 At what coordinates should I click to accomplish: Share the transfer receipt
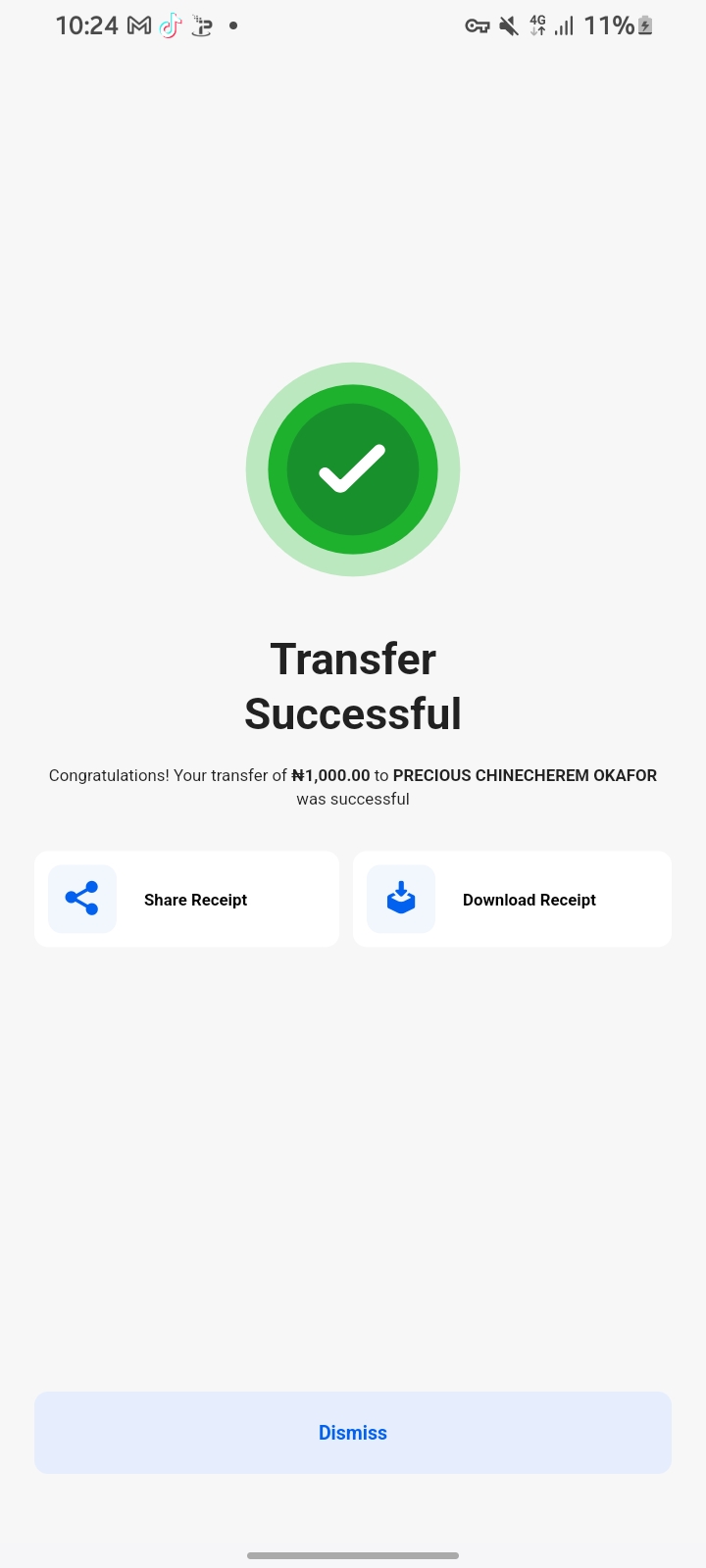tap(186, 899)
